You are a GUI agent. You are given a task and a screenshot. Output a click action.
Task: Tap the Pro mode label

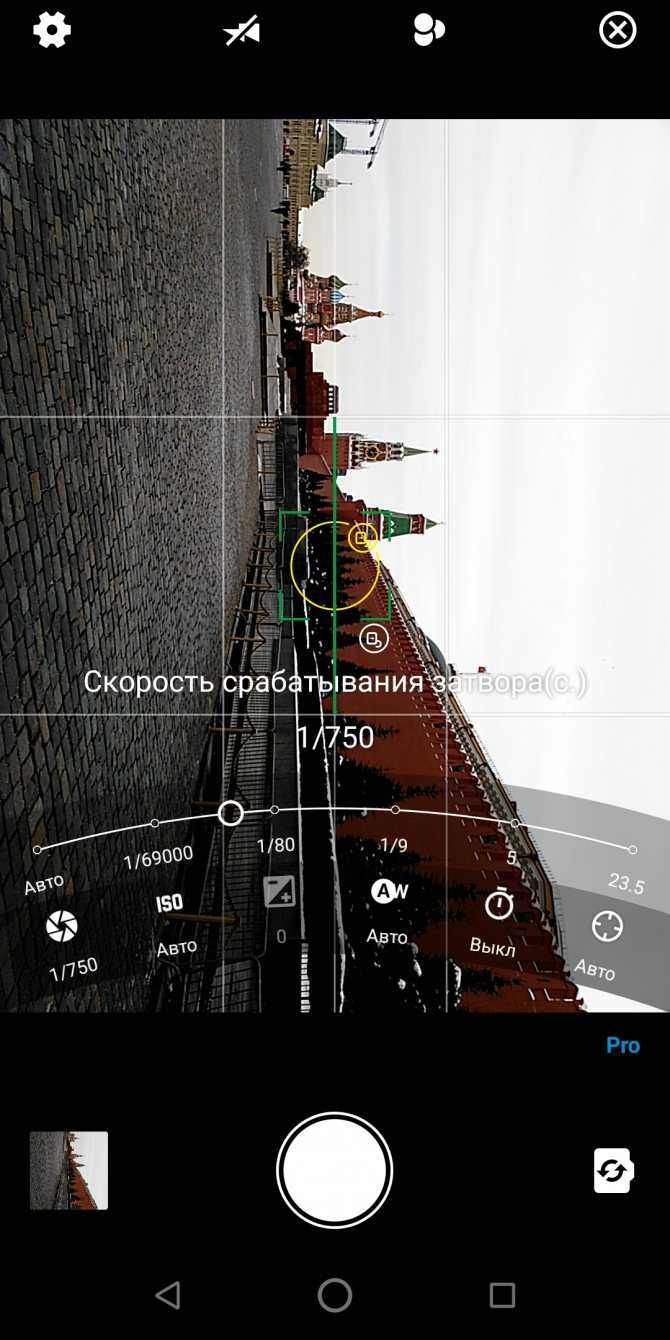(x=622, y=1045)
